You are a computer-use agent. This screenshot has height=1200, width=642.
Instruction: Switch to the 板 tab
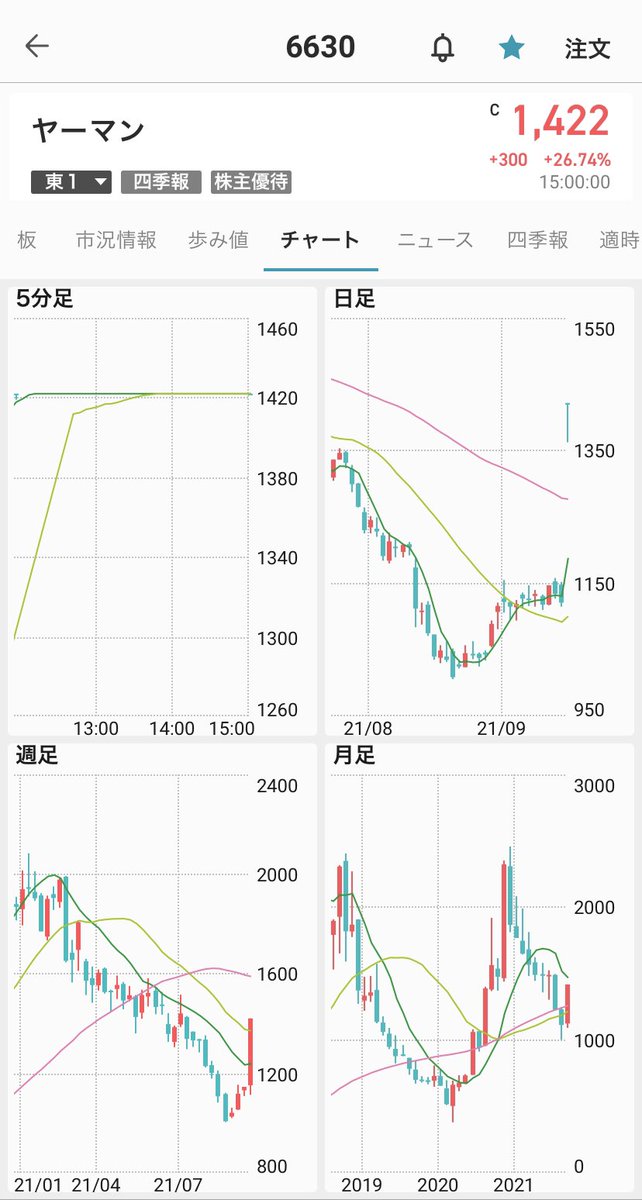[27, 239]
